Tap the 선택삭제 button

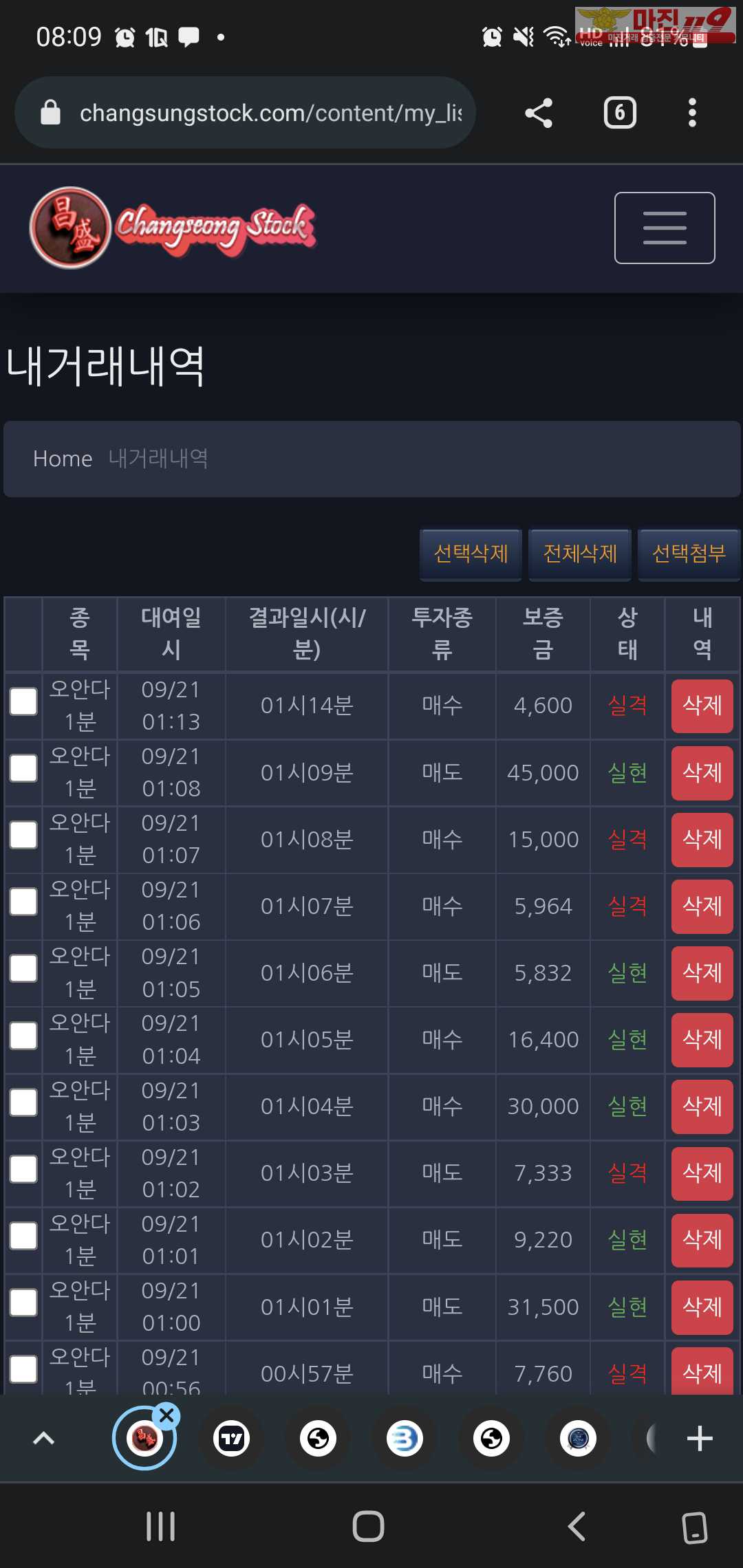(471, 554)
